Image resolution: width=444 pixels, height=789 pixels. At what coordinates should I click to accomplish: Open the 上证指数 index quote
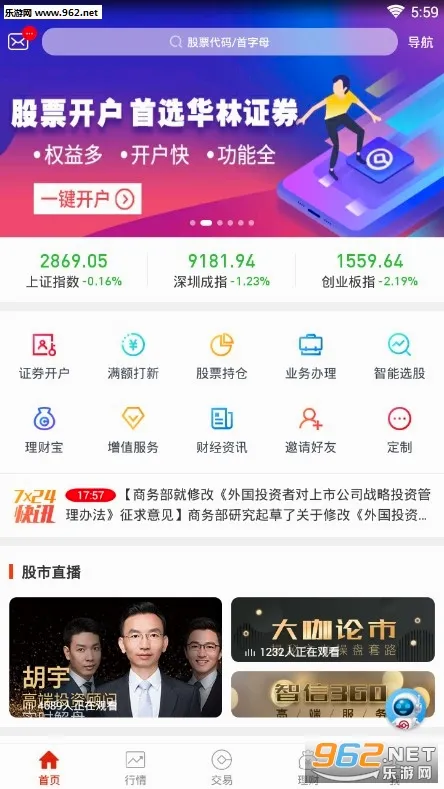tap(74, 270)
